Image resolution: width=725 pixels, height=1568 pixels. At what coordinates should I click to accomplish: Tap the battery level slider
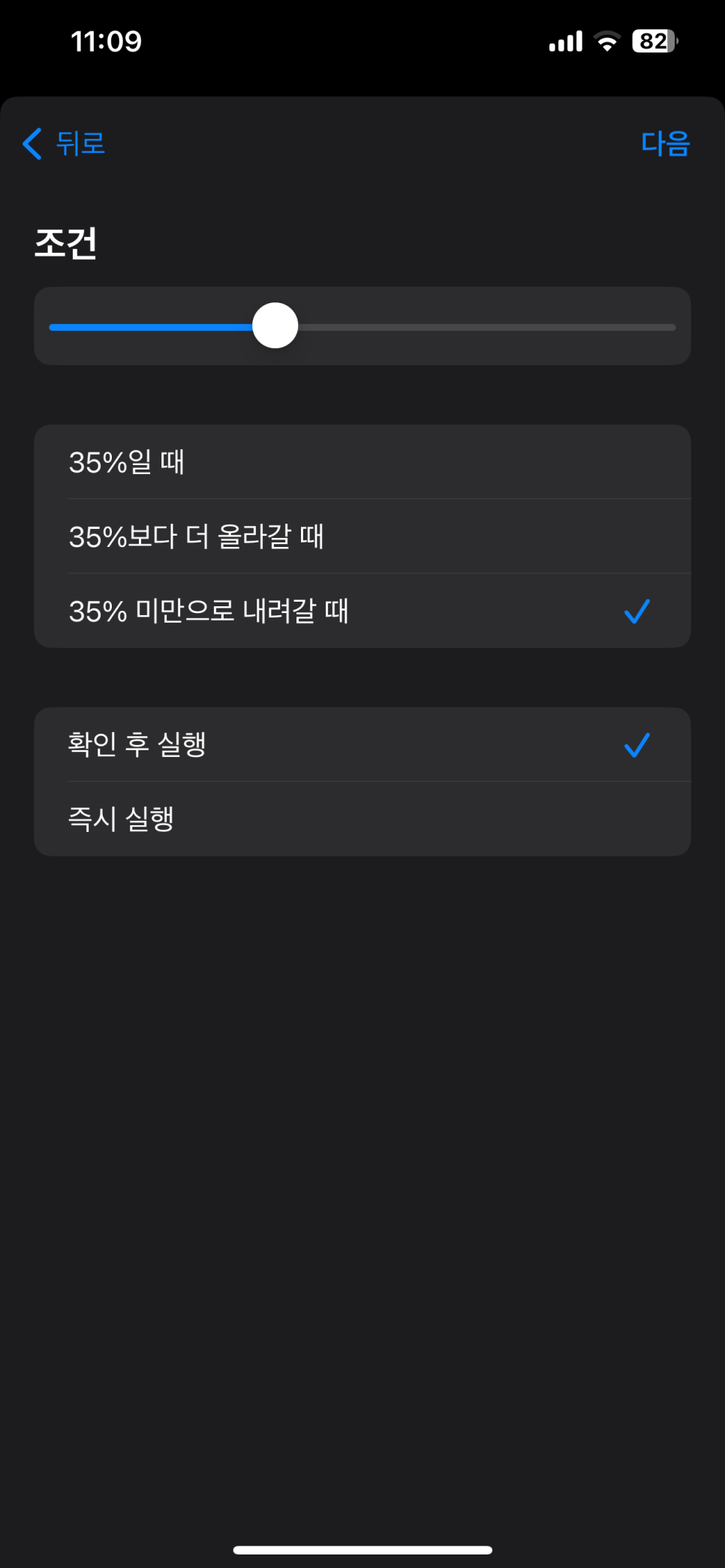point(275,326)
